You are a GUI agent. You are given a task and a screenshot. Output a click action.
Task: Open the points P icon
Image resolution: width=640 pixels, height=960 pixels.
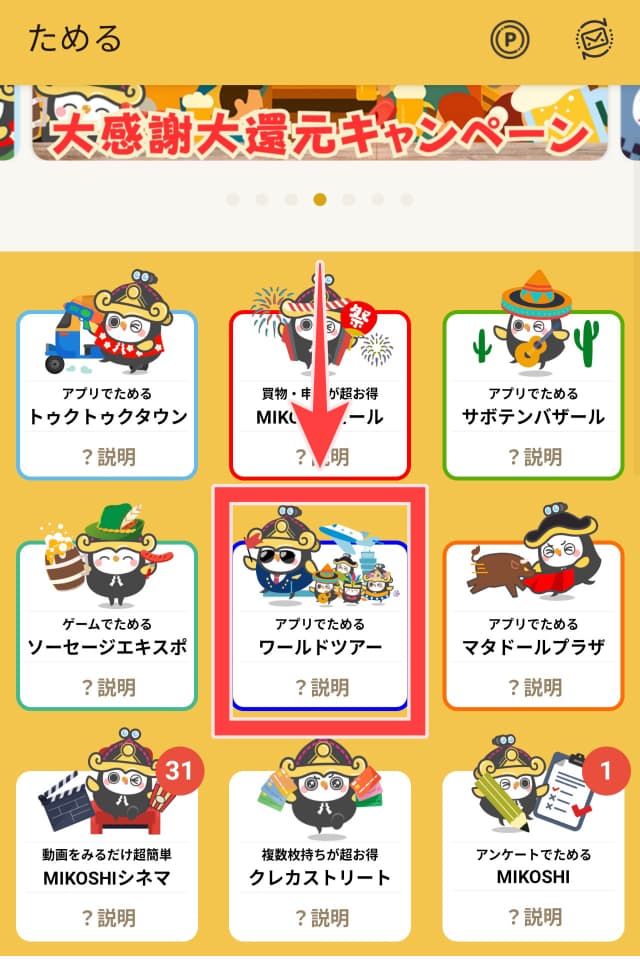click(510, 40)
